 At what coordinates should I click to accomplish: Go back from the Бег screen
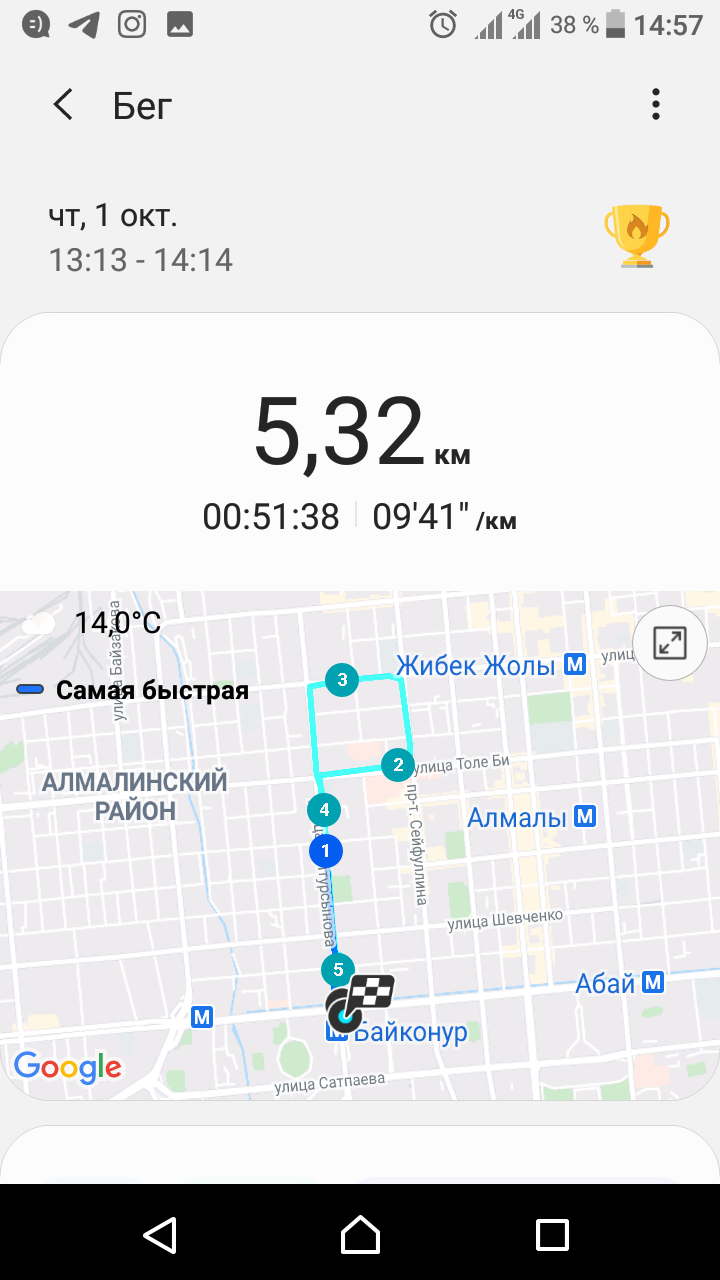[63, 105]
